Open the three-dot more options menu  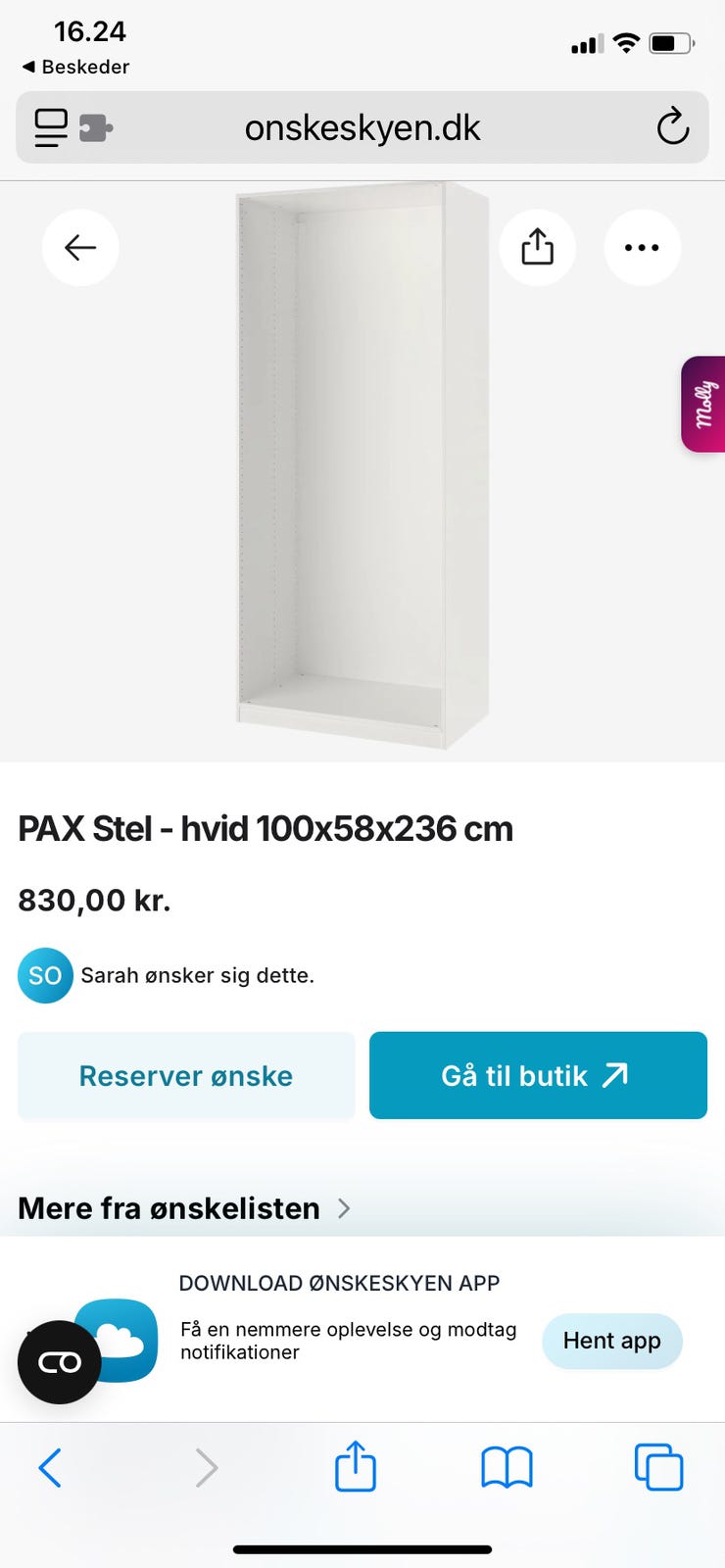(642, 248)
